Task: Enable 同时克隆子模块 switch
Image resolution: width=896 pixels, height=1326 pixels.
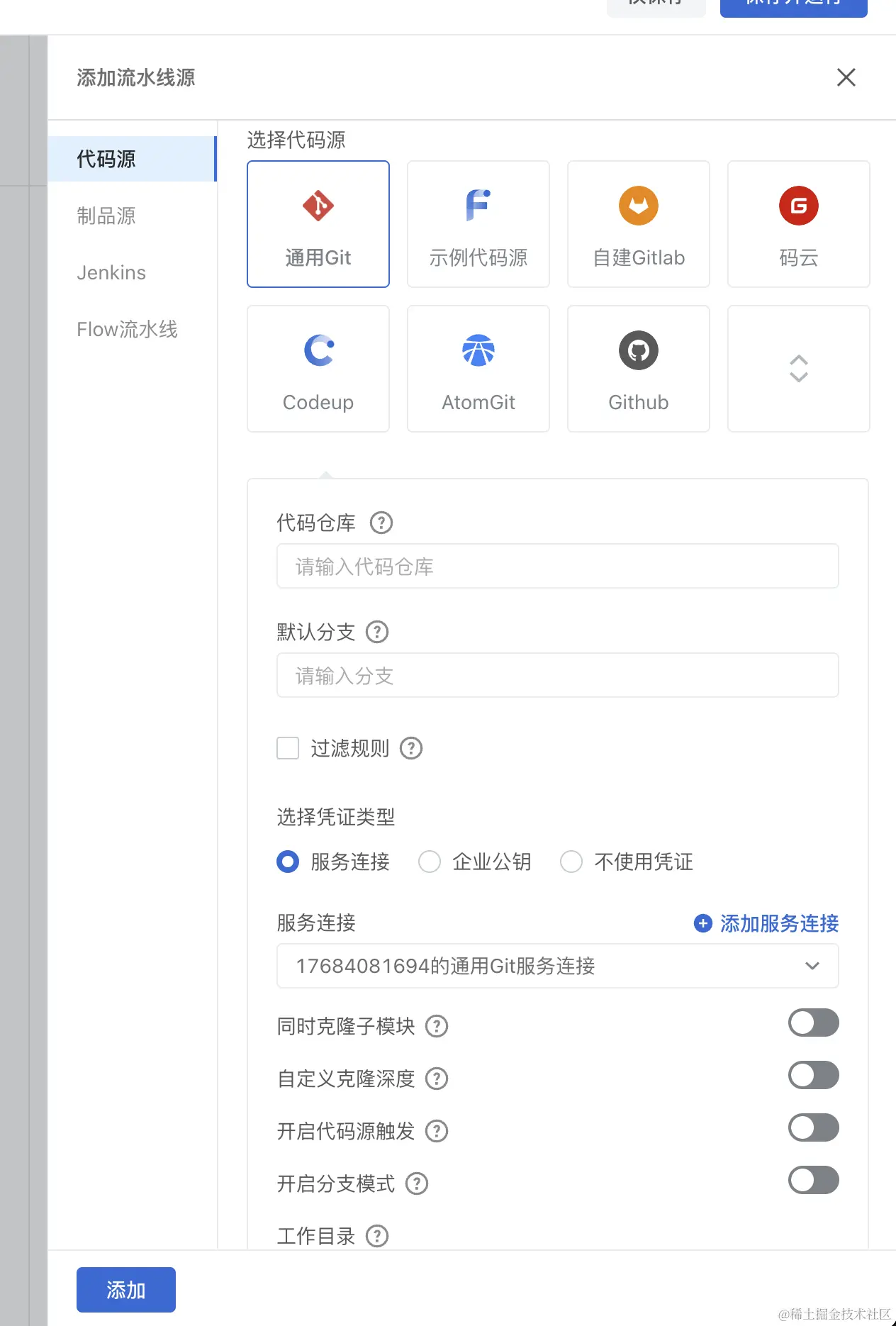Action: (813, 1023)
